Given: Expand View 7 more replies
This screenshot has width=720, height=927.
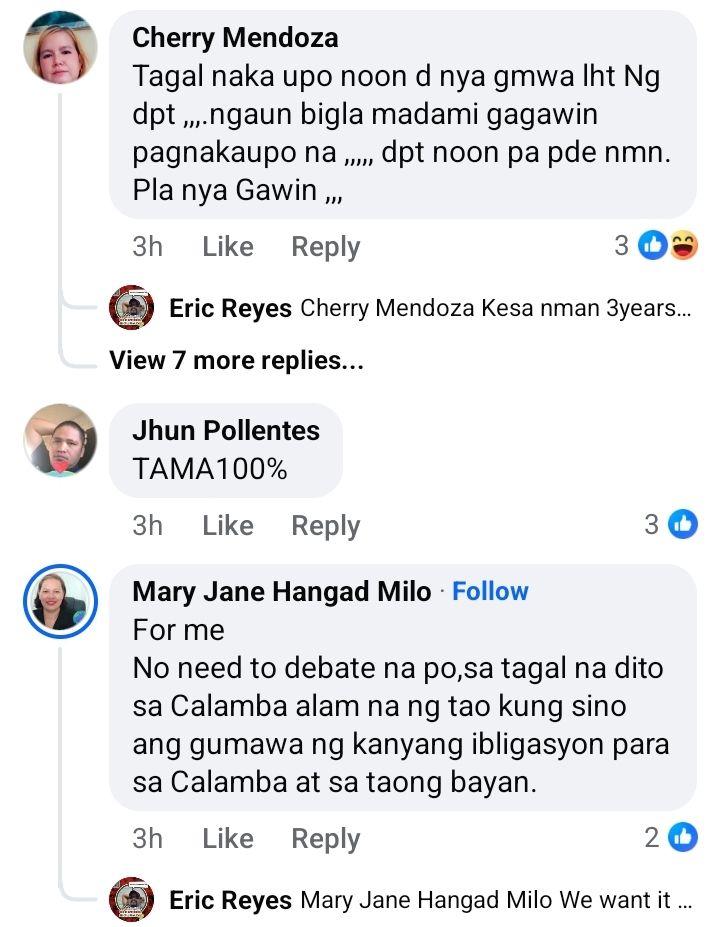Looking at the screenshot, I should click(x=236, y=360).
